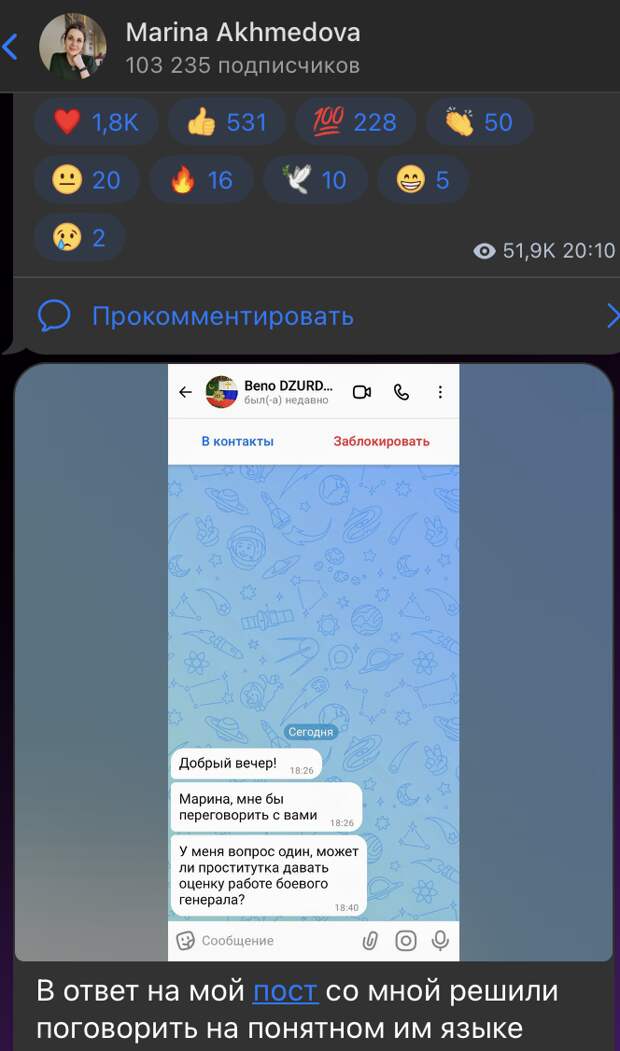Screen dimensions: 620x1051
Task: Open Marina Akhmedova channel profile photo
Action: (x=72, y=46)
